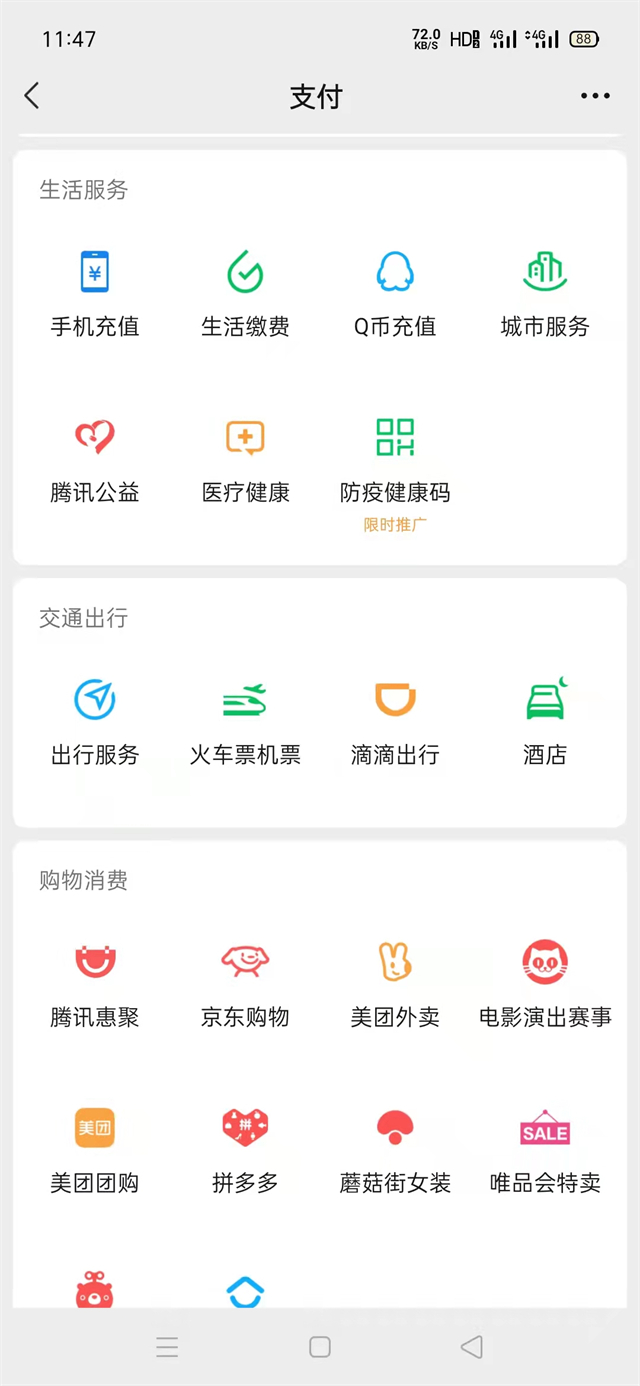Viewport: 640px width, 1386px height.
Task: Open 手机充值 for mobile top-up
Action: (95, 292)
